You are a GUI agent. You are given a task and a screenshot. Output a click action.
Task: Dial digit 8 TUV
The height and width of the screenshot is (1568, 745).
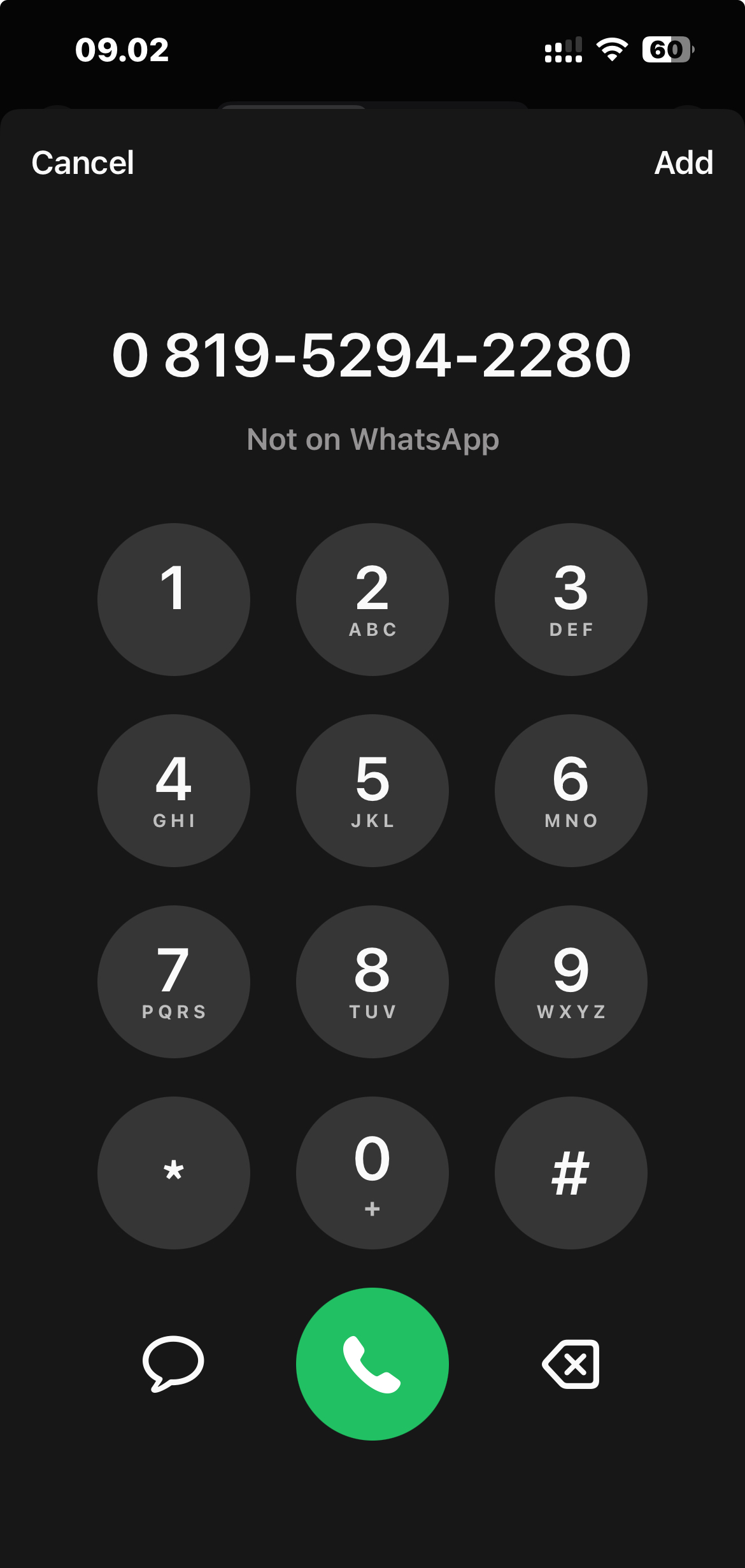click(x=372, y=982)
